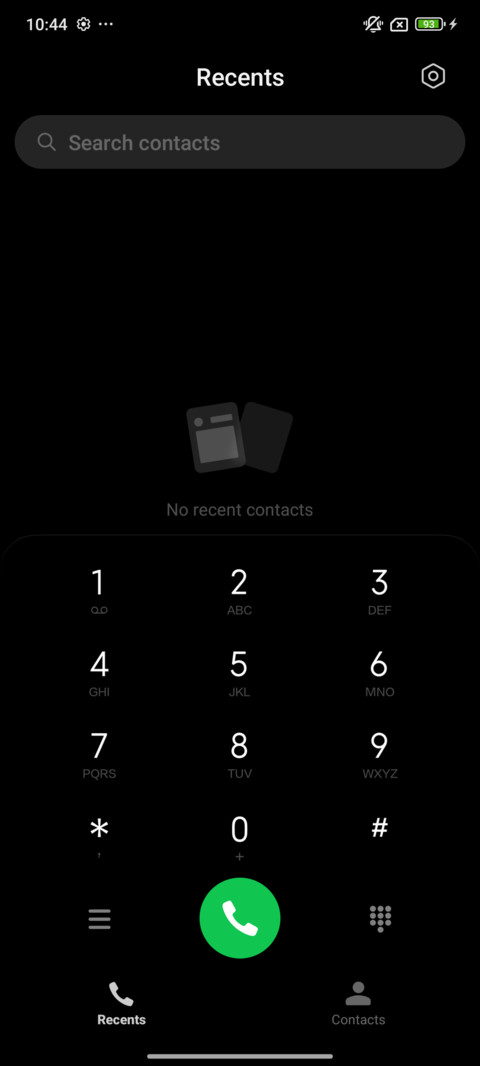Enter digit 8 on the dialpad
Viewport: 480px width, 1066px height.
[239, 755]
